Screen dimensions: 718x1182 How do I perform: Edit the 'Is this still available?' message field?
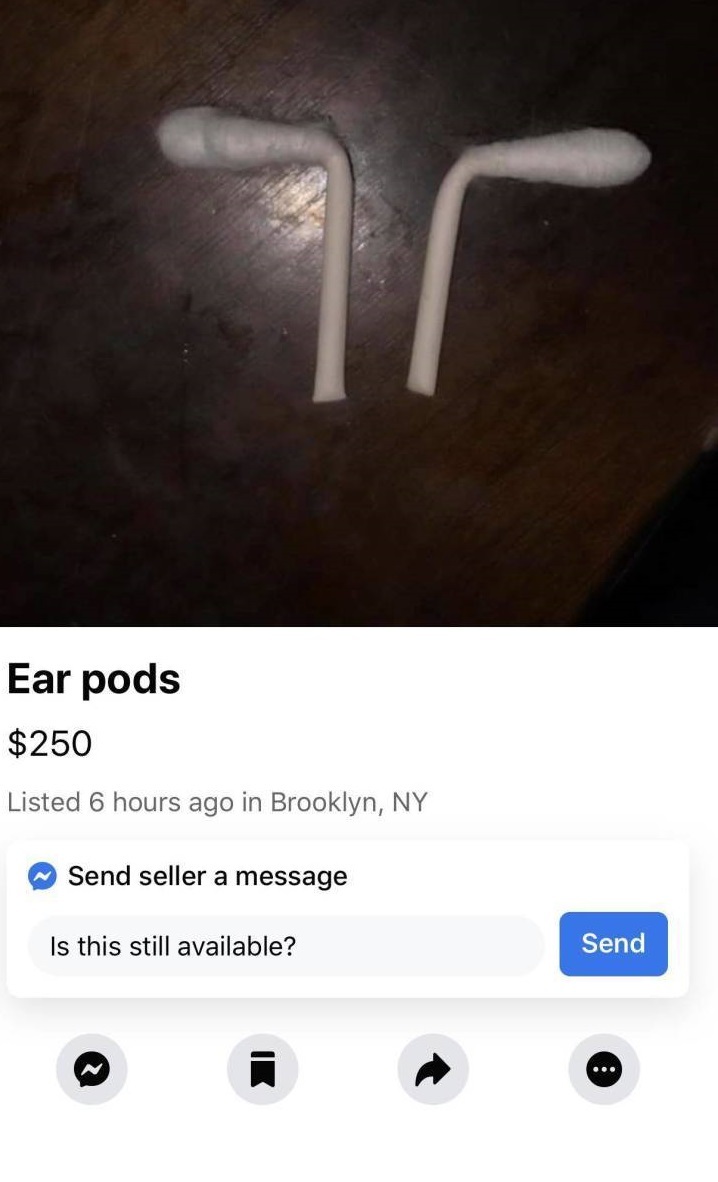tap(285, 945)
